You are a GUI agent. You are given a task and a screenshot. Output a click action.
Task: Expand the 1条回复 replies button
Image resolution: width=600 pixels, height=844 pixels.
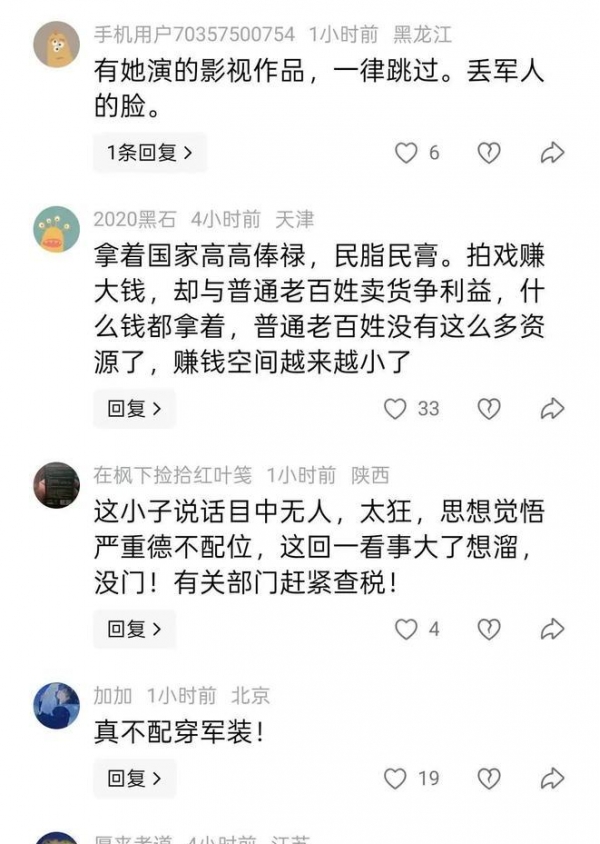click(149, 153)
